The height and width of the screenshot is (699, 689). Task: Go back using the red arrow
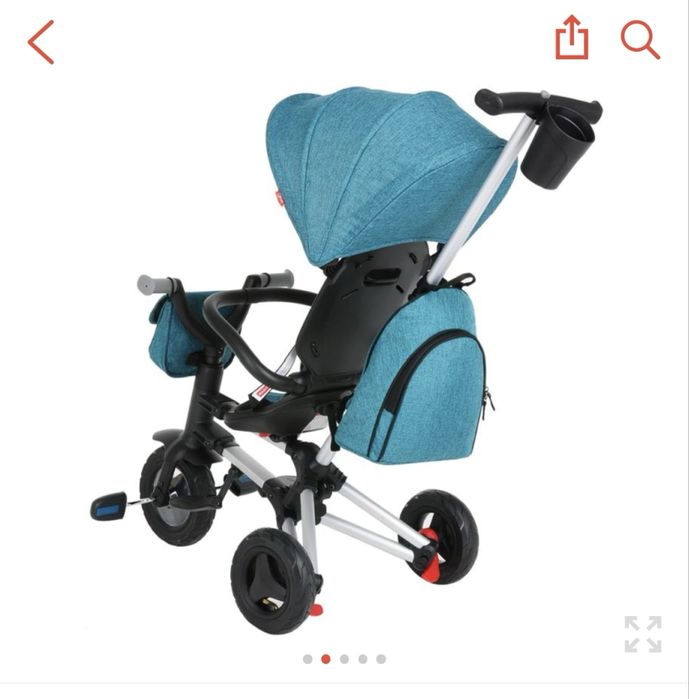41,42
